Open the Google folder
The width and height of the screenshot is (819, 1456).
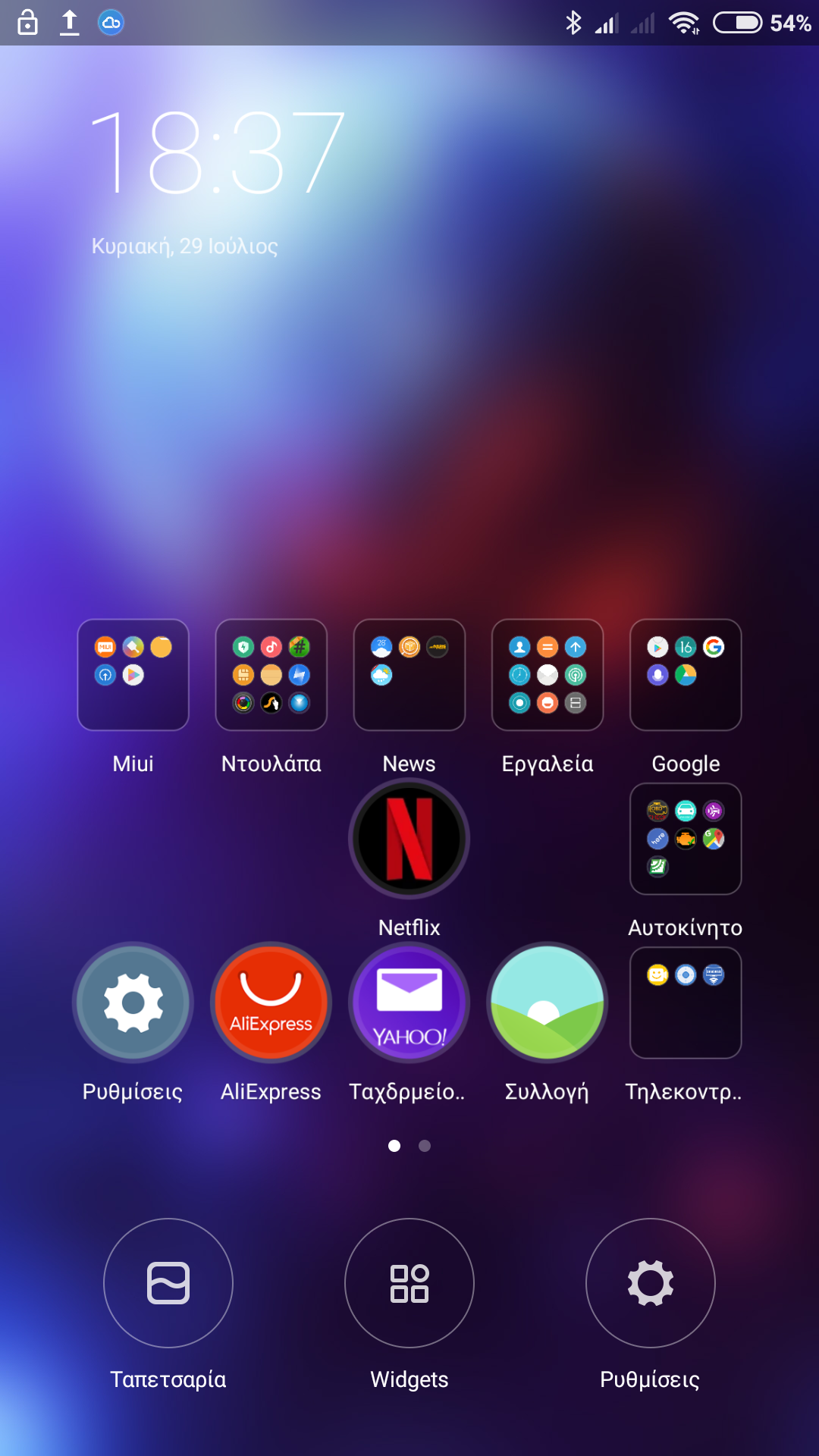click(685, 675)
